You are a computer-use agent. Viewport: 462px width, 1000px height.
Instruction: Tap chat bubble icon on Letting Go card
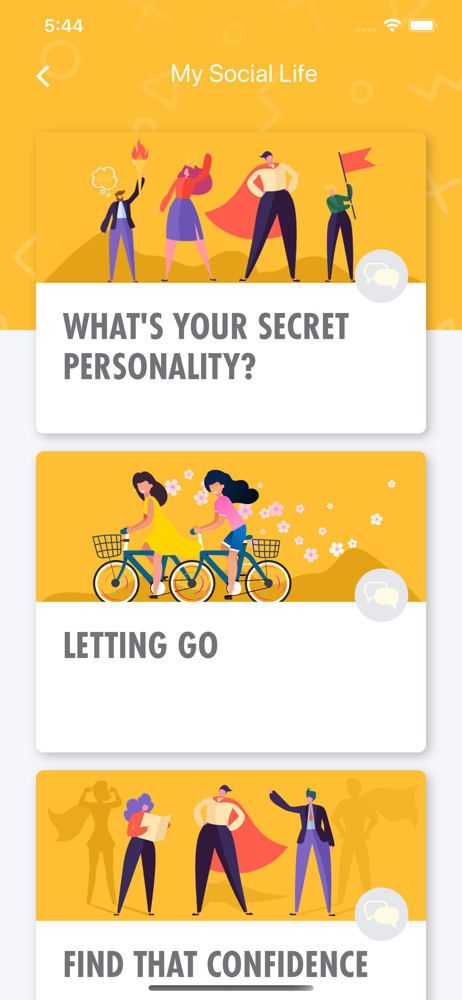pos(382,595)
